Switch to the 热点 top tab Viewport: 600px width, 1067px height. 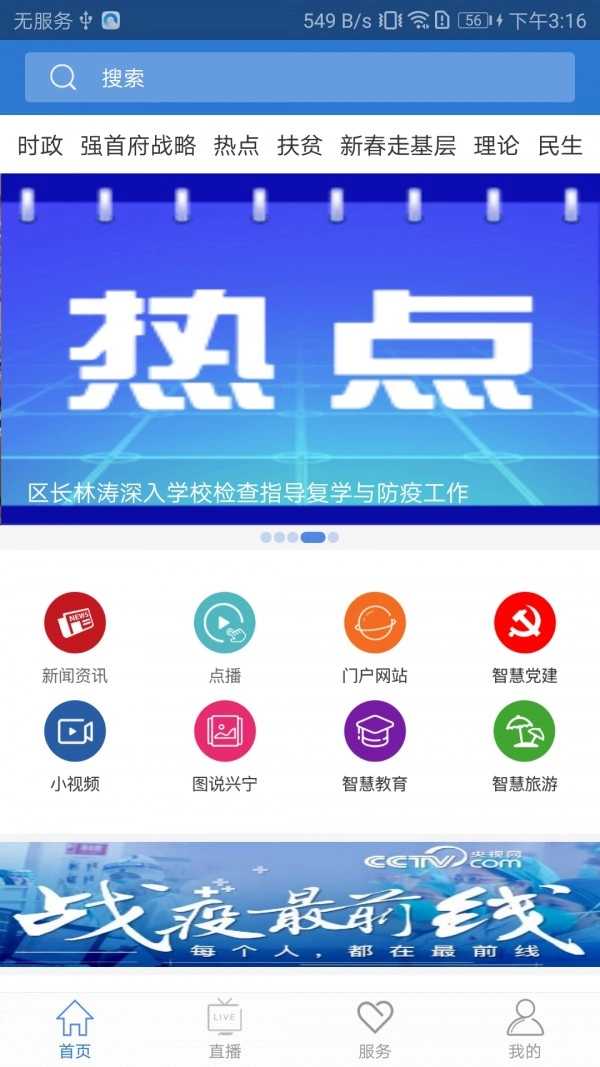click(x=236, y=146)
